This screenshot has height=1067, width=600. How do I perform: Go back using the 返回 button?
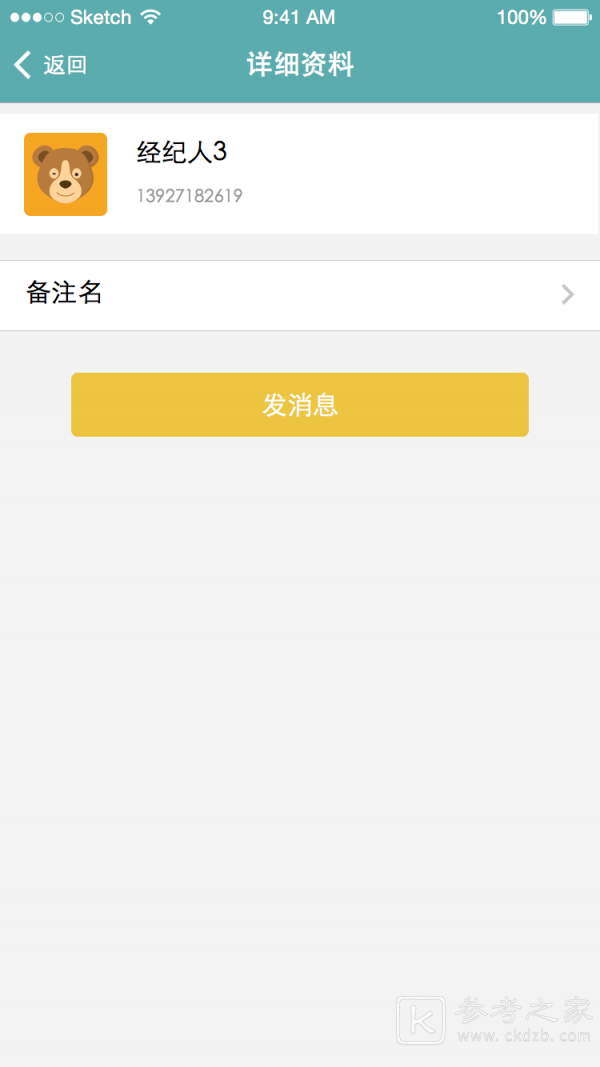[x=50, y=66]
